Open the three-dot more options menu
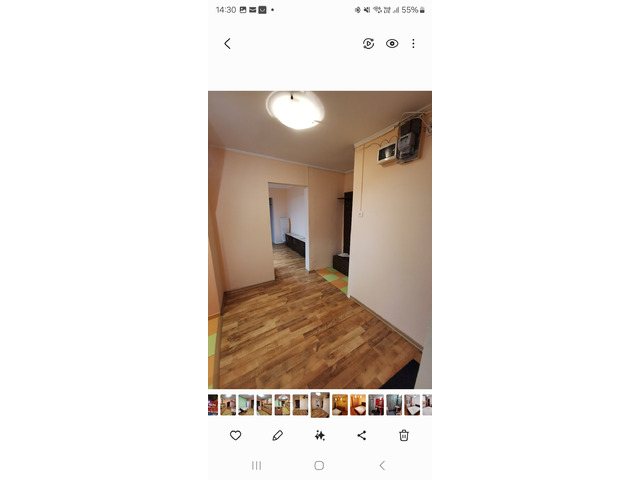640x480 pixels. click(413, 44)
